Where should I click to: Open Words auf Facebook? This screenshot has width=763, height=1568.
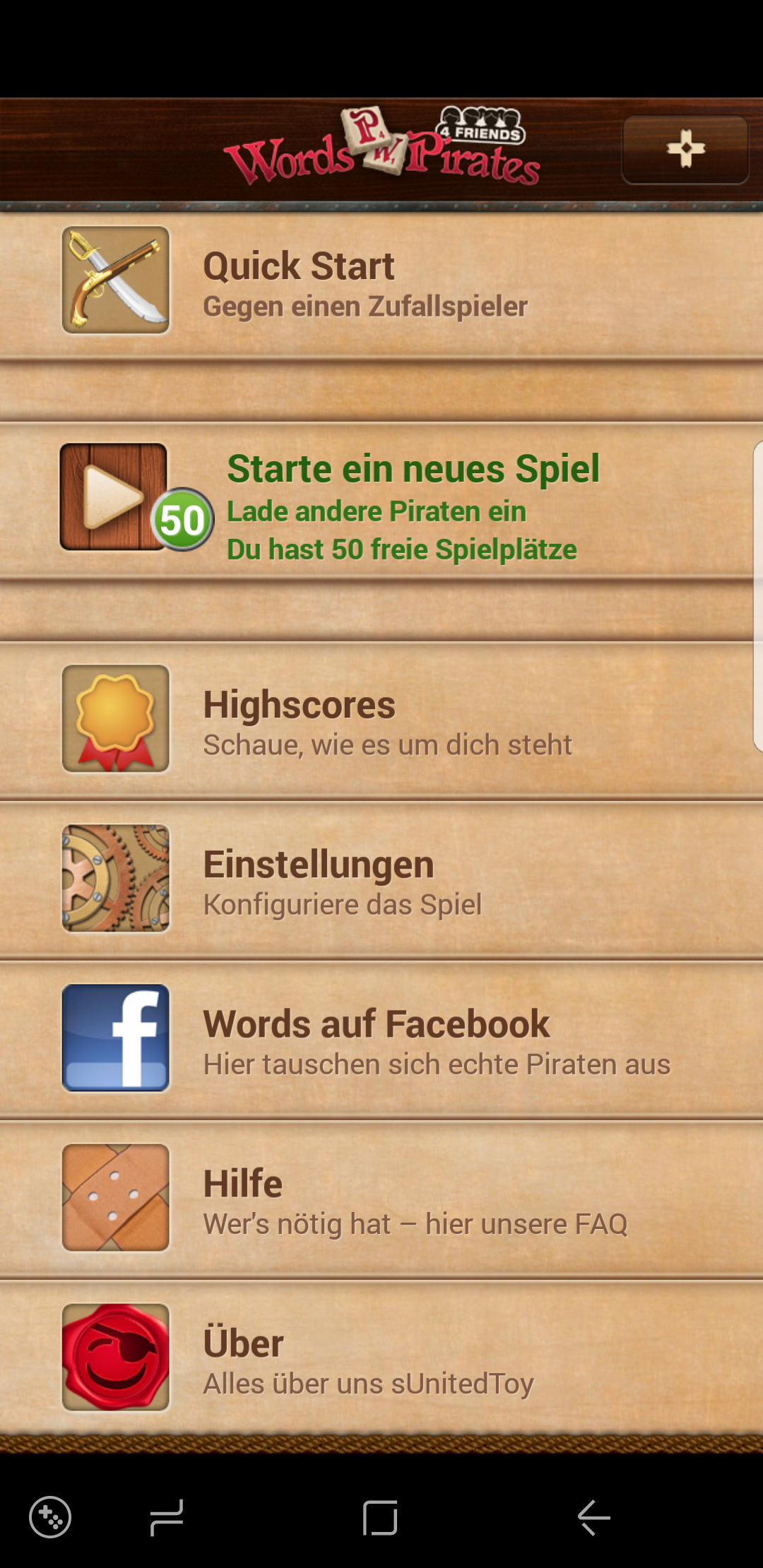click(x=381, y=1038)
